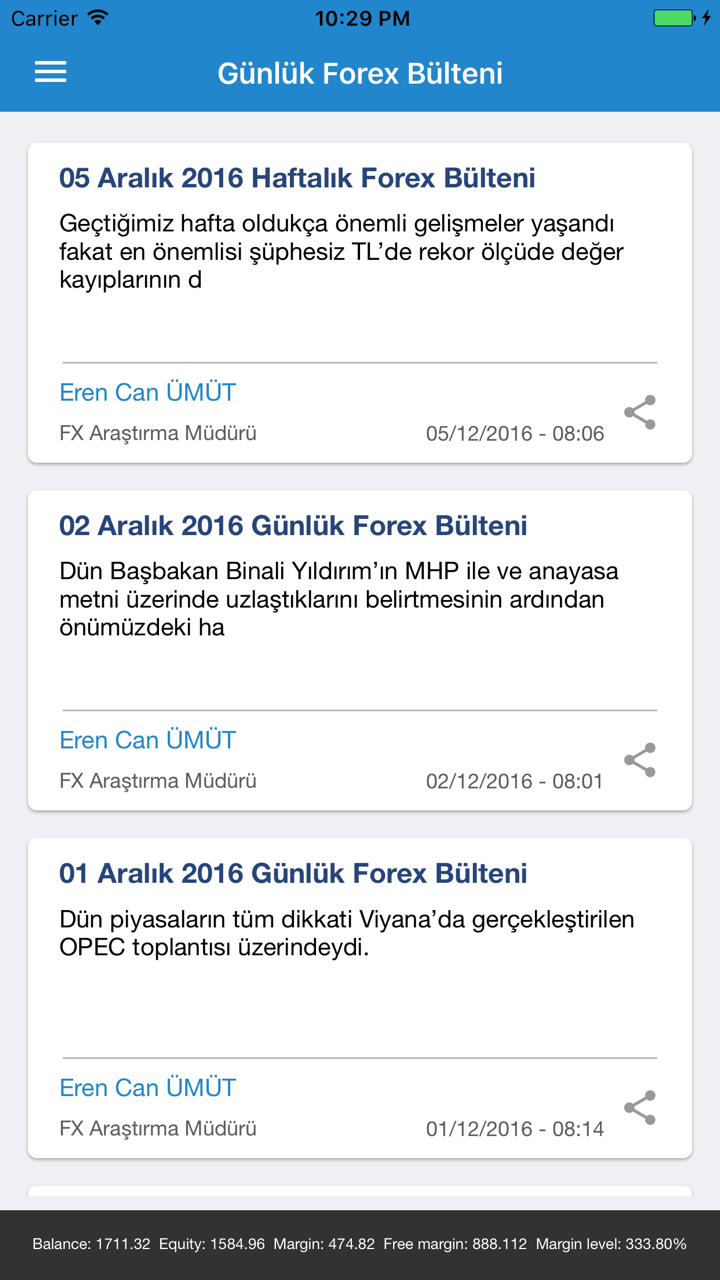This screenshot has height=1280, width=720.
Task: Tap the Wi-Fi icon in the status bar
Action: click(x=95, y=17)
